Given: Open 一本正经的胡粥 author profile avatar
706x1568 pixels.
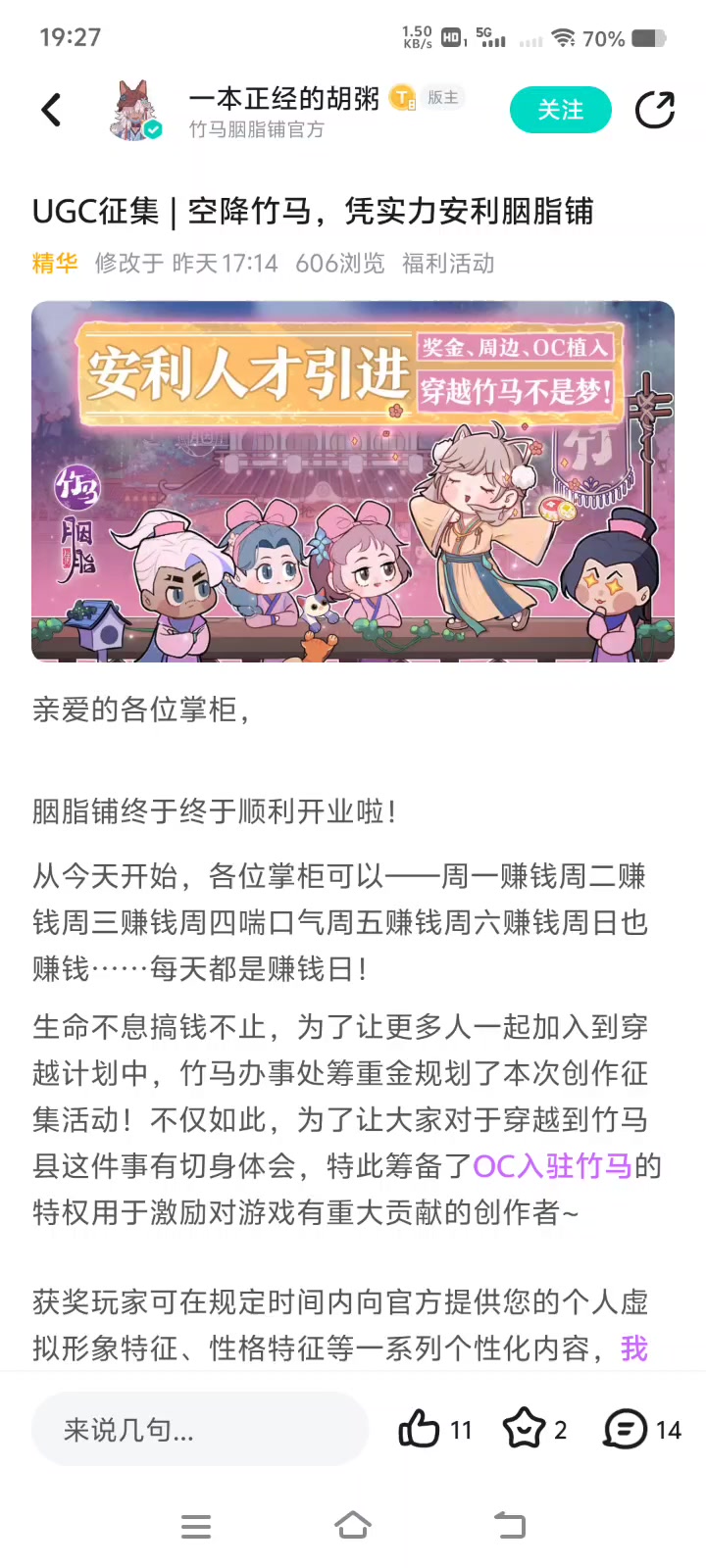Looking at the screenshot, I should click(x=136, y=110).
